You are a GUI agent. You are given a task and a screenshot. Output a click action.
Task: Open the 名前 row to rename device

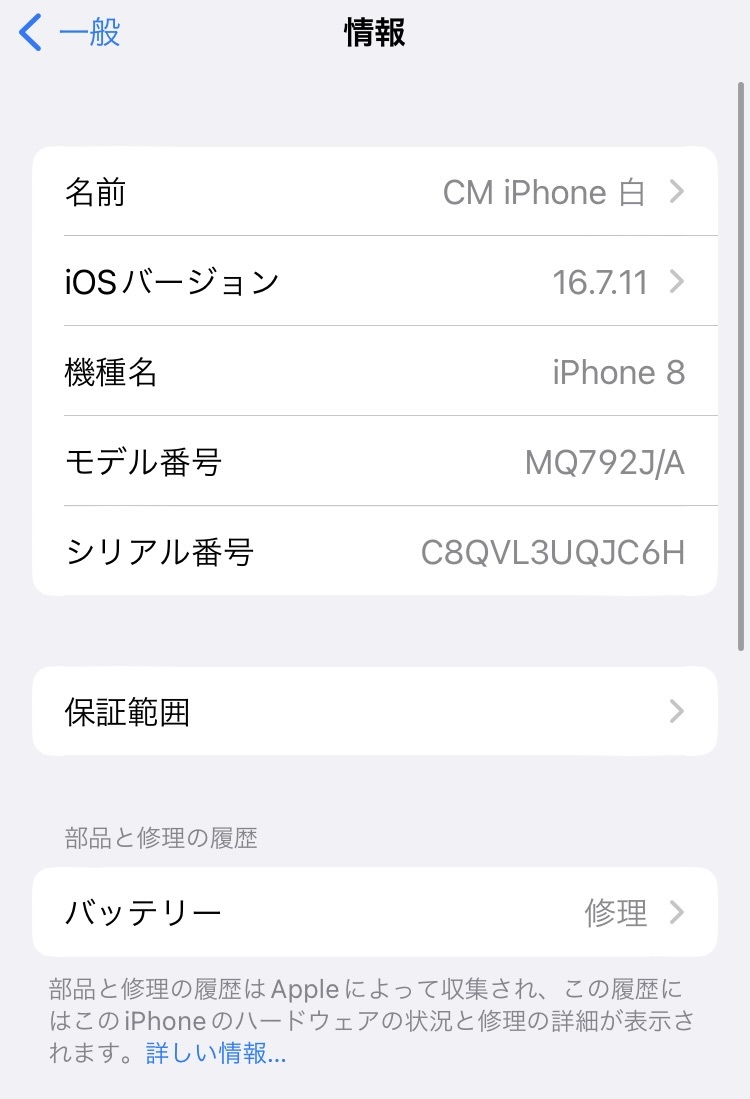pos(375,192)
